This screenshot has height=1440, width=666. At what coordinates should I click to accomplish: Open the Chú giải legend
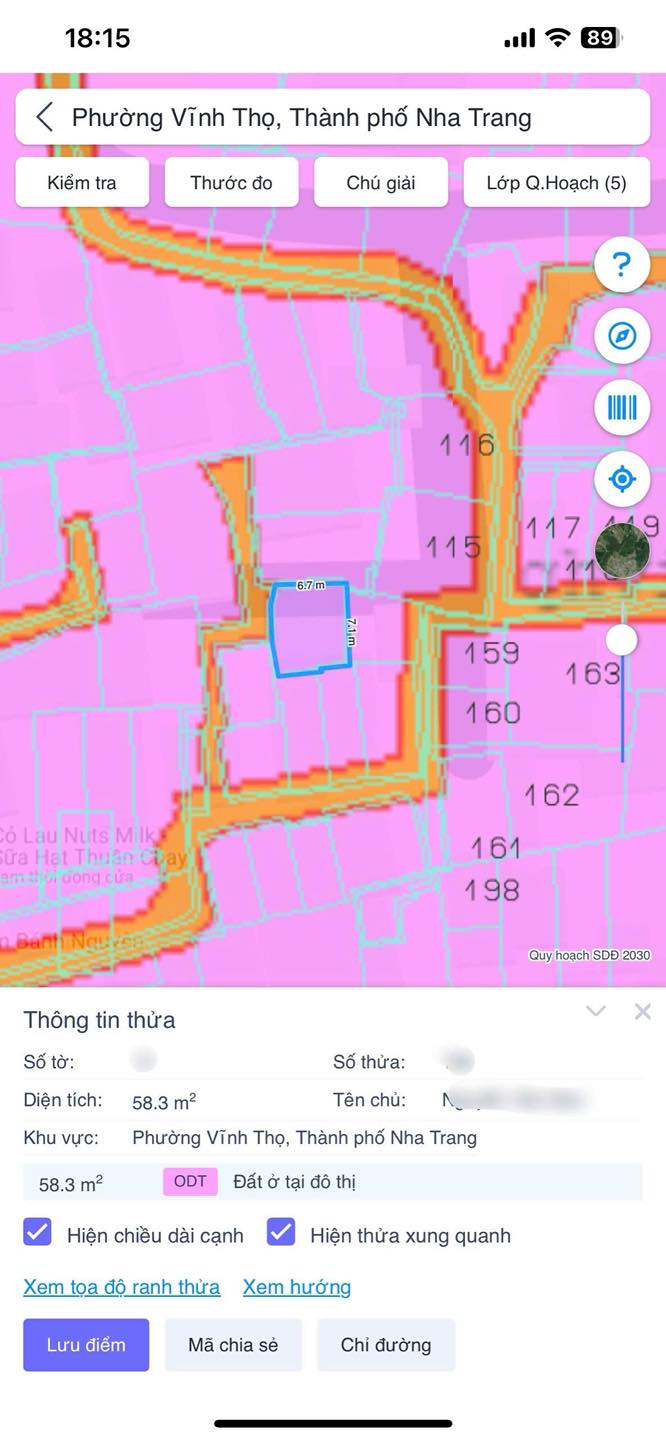(x=381, y=183)
